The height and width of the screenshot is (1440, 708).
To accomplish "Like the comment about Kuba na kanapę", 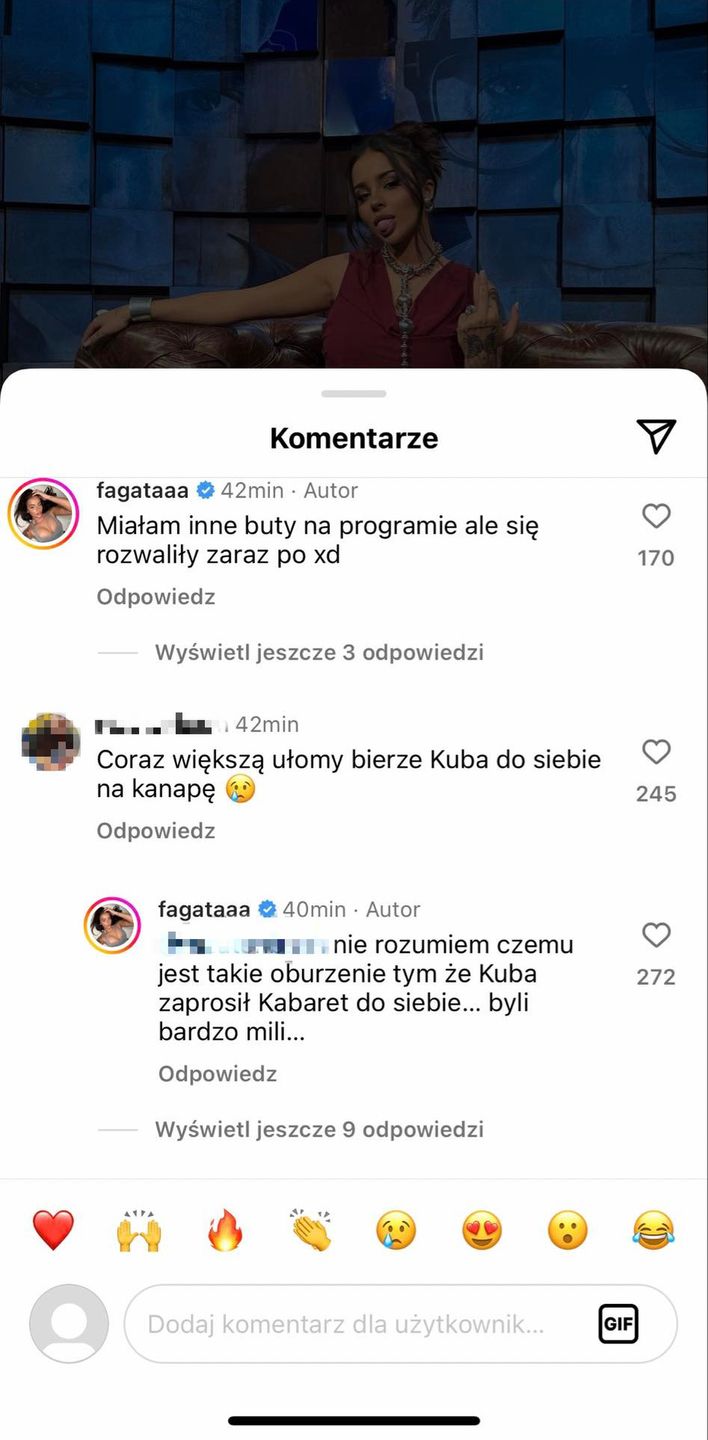I will 656,752.
